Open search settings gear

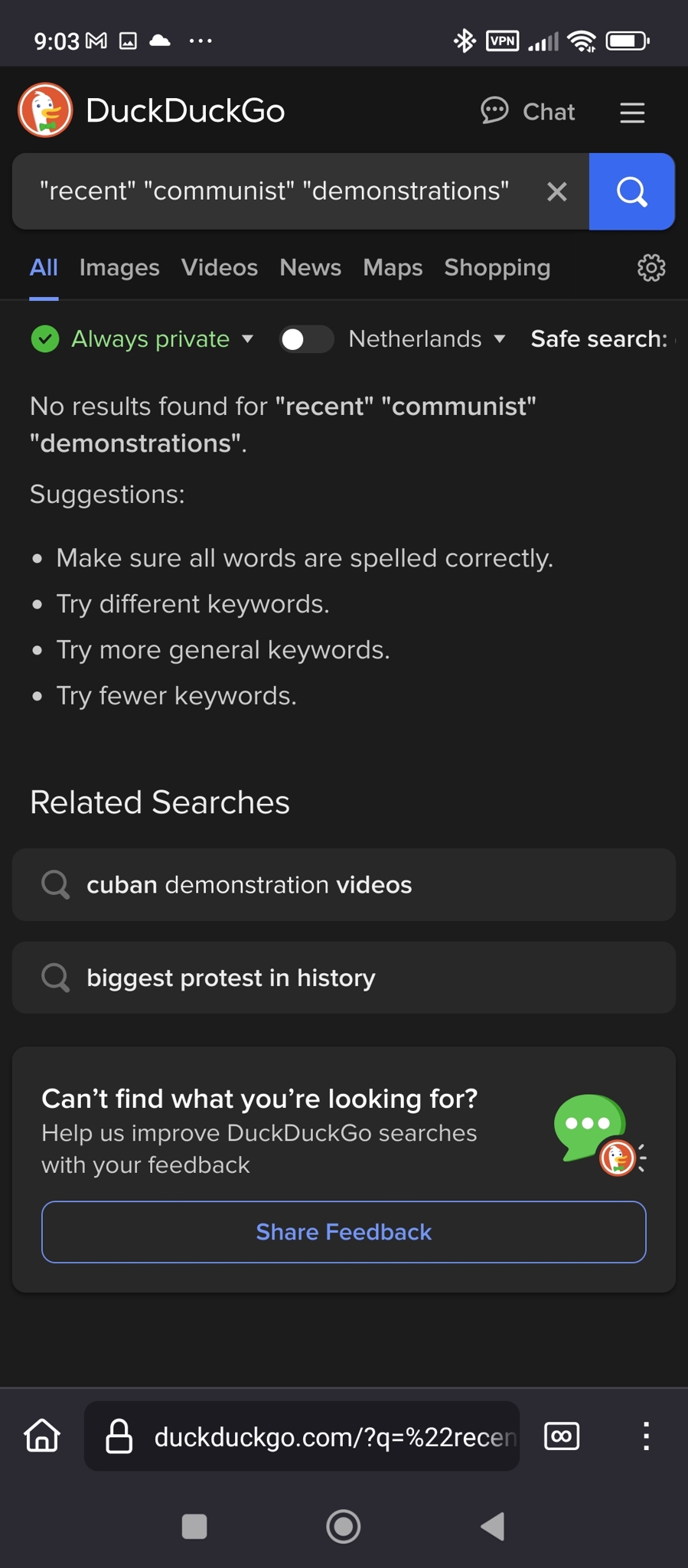pyautogui.click(x=651, y=268)
